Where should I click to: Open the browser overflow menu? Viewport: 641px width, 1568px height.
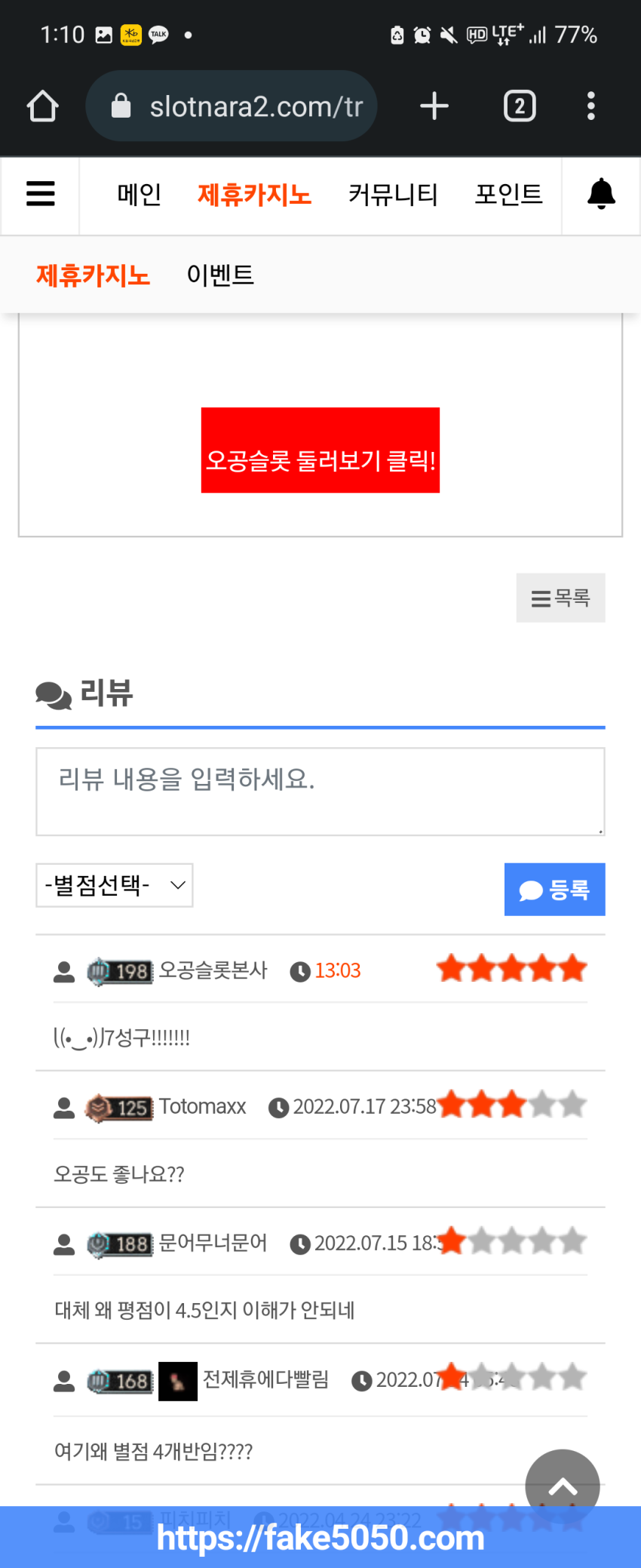pos(591,106)
